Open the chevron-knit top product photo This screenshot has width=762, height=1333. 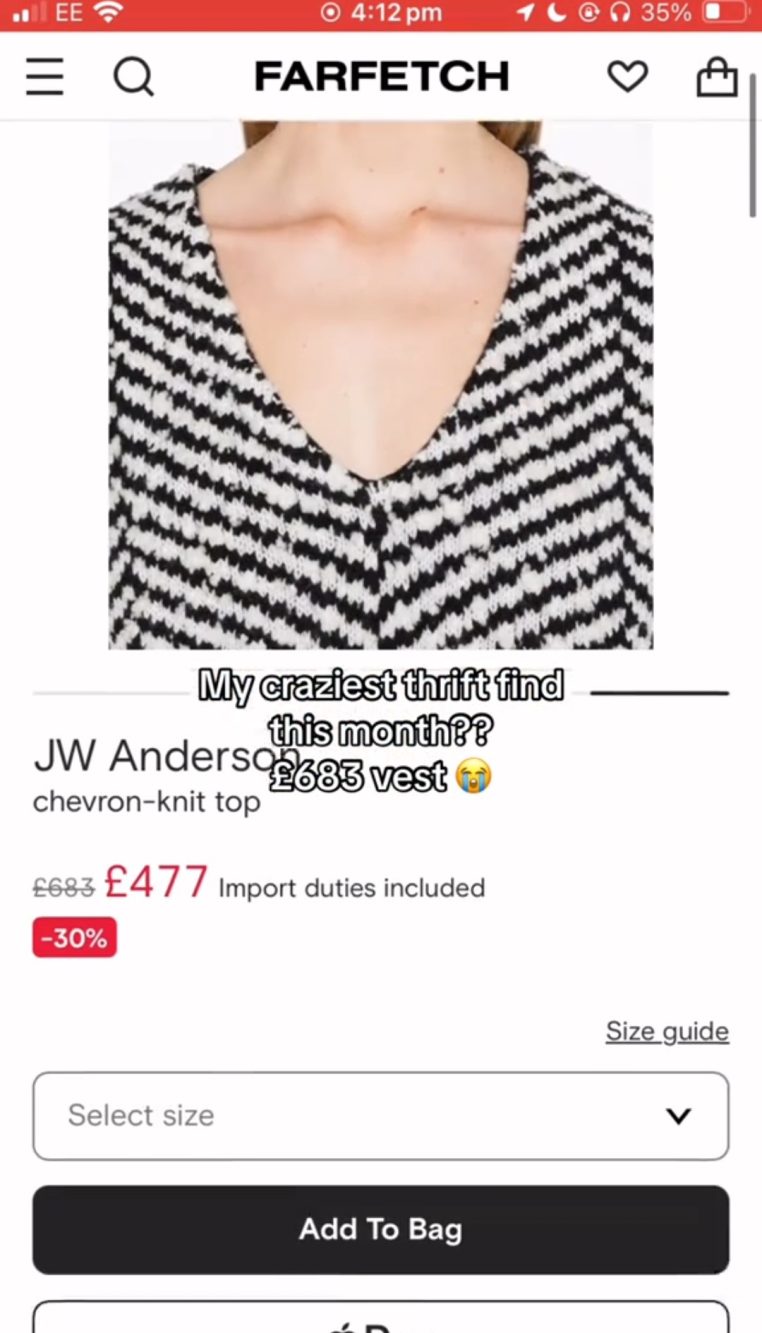click(380, 385)
